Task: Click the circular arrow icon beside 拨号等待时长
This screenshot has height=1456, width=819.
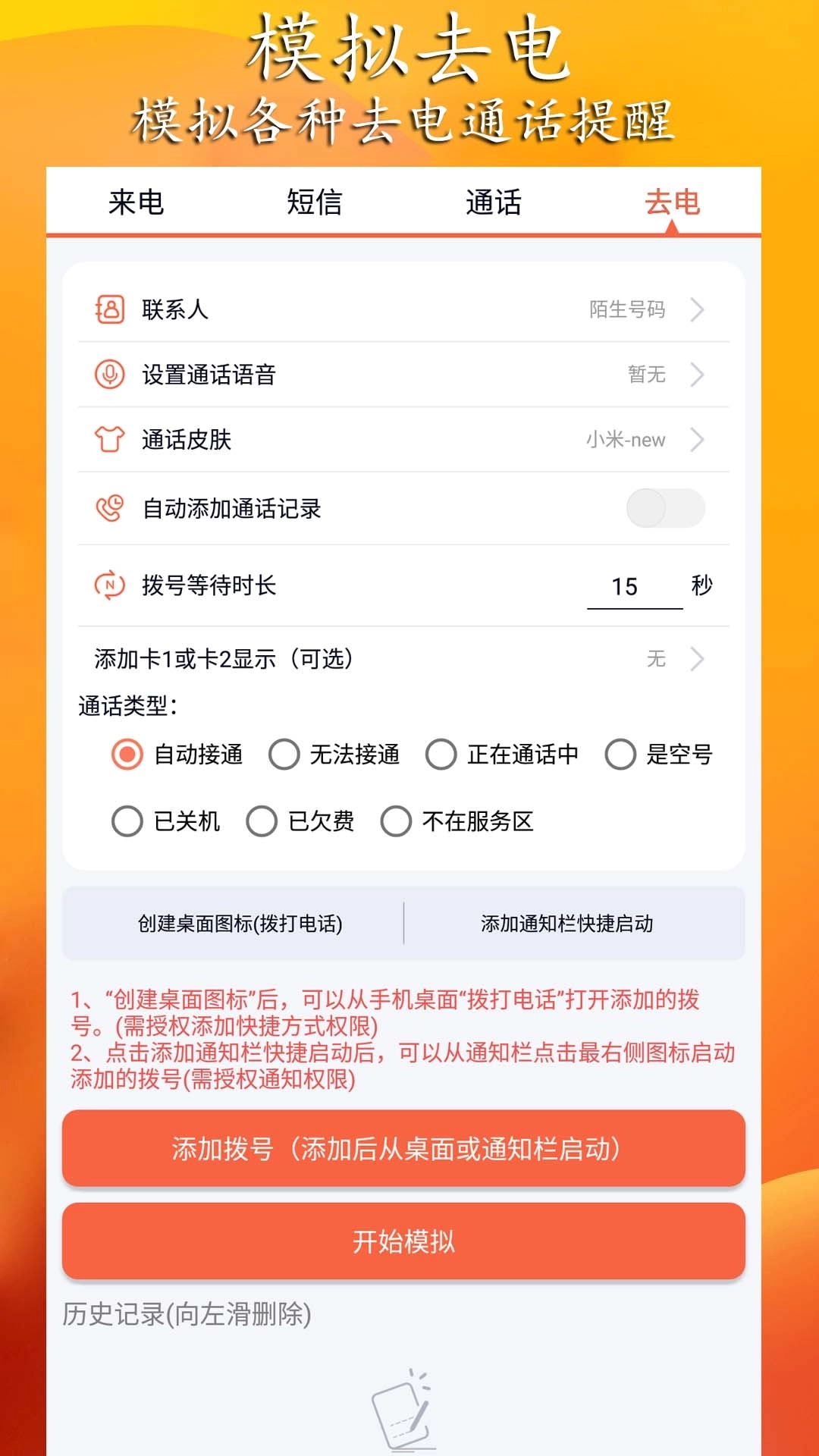Action: [110, 584]
